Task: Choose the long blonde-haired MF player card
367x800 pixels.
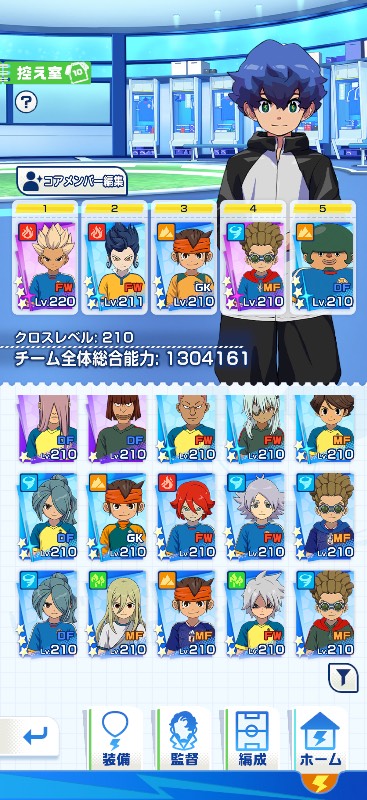Action: [117, 614]
